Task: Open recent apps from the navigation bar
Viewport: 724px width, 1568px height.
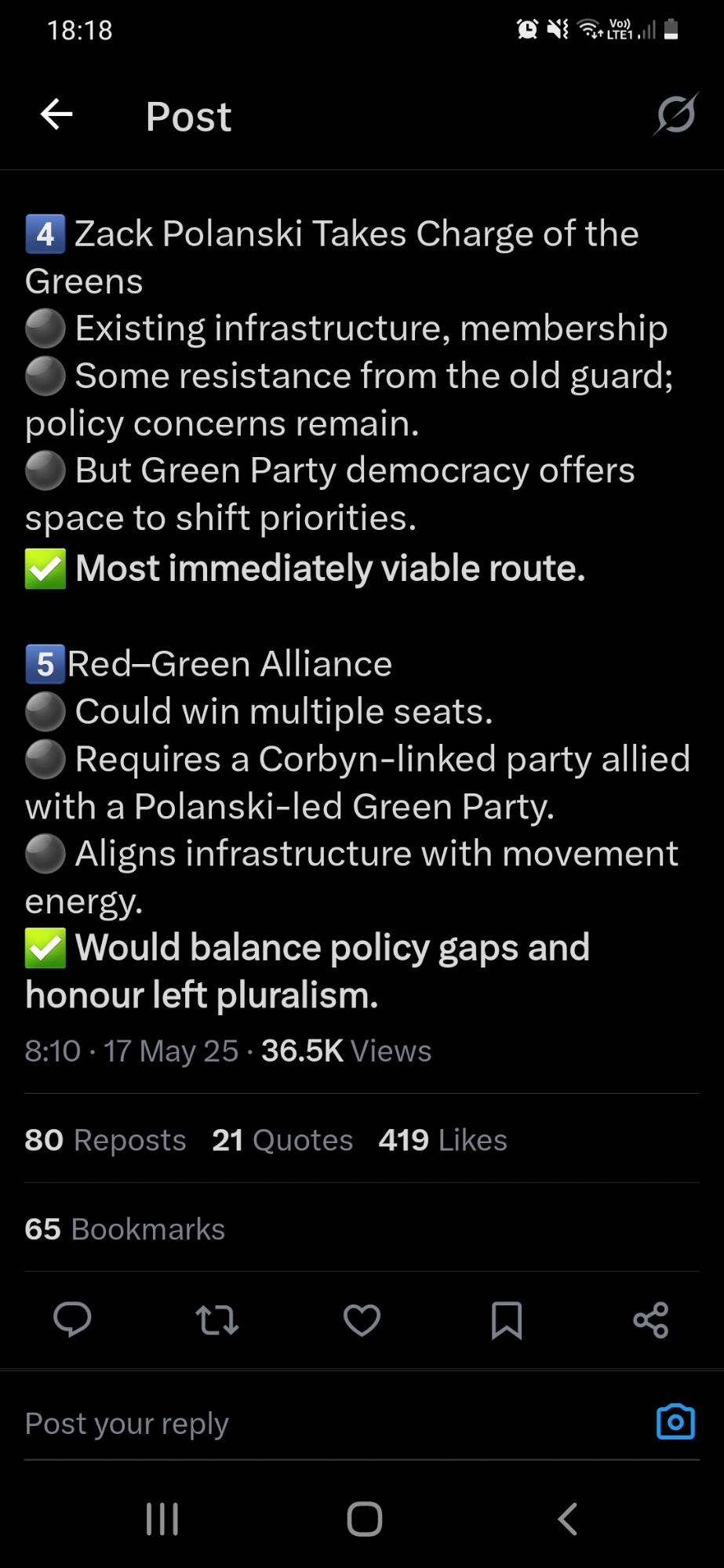Action: point(162,1519)
